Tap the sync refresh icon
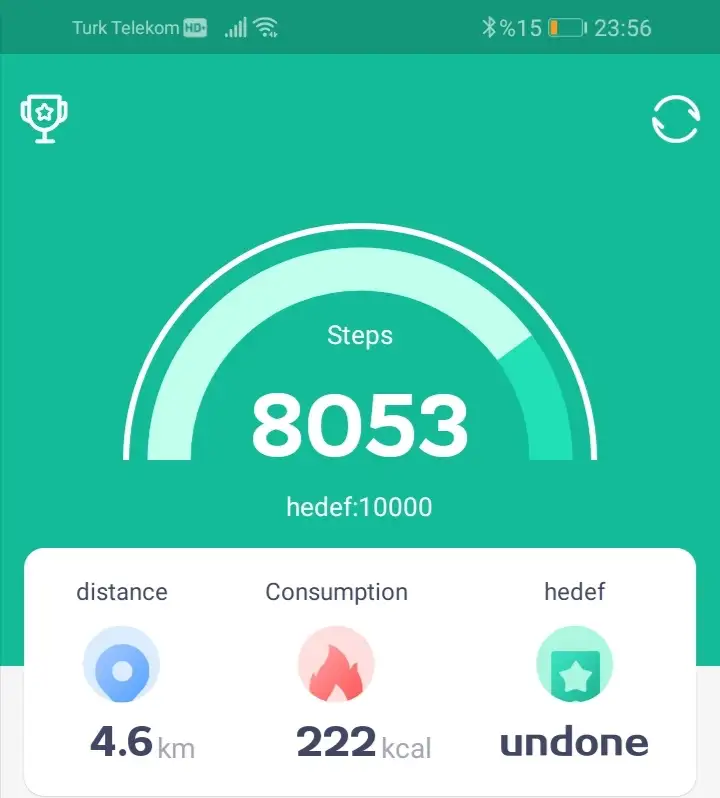Image resolution: width=720 pixels, height=798 pixels. click(675, 120)
